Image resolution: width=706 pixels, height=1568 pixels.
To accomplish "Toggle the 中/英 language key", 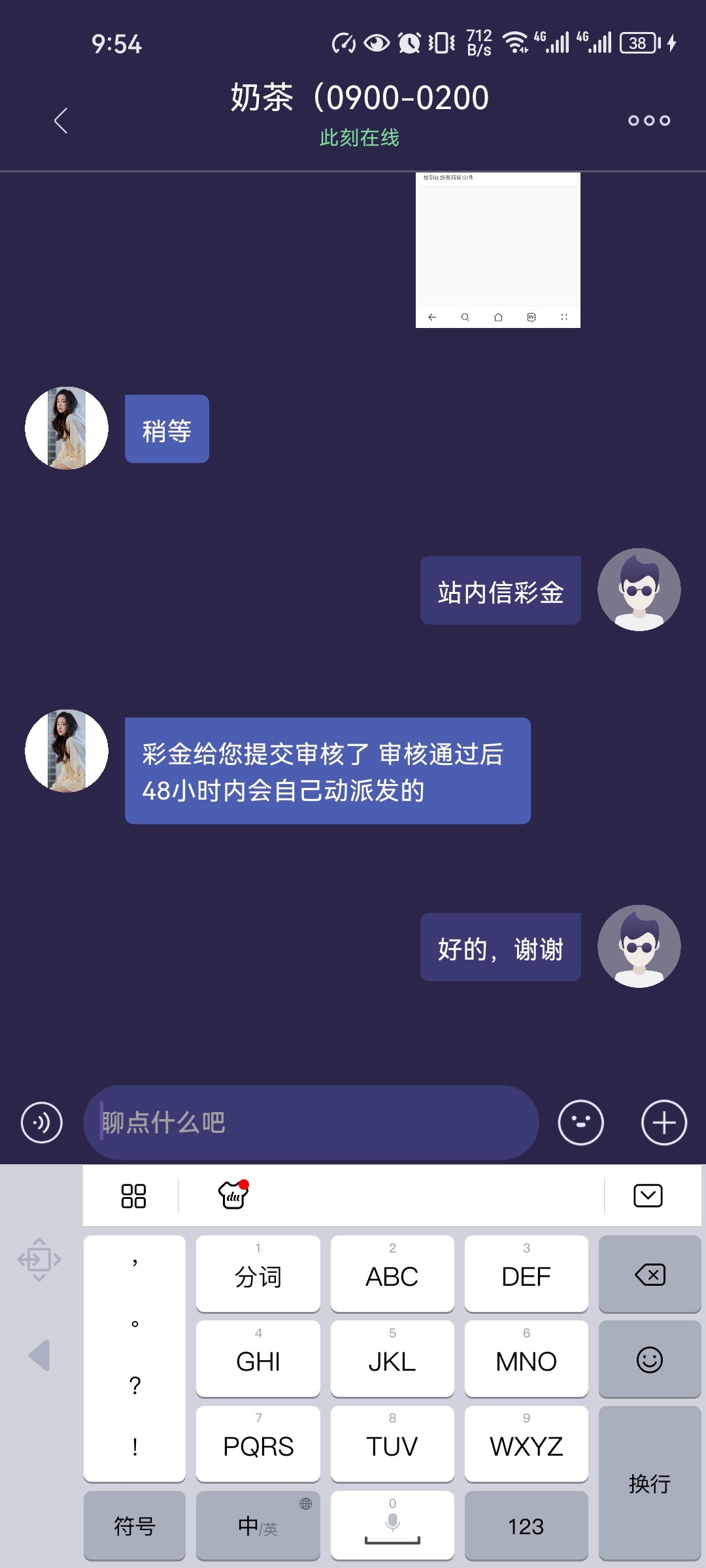I will click(258, 1526).
